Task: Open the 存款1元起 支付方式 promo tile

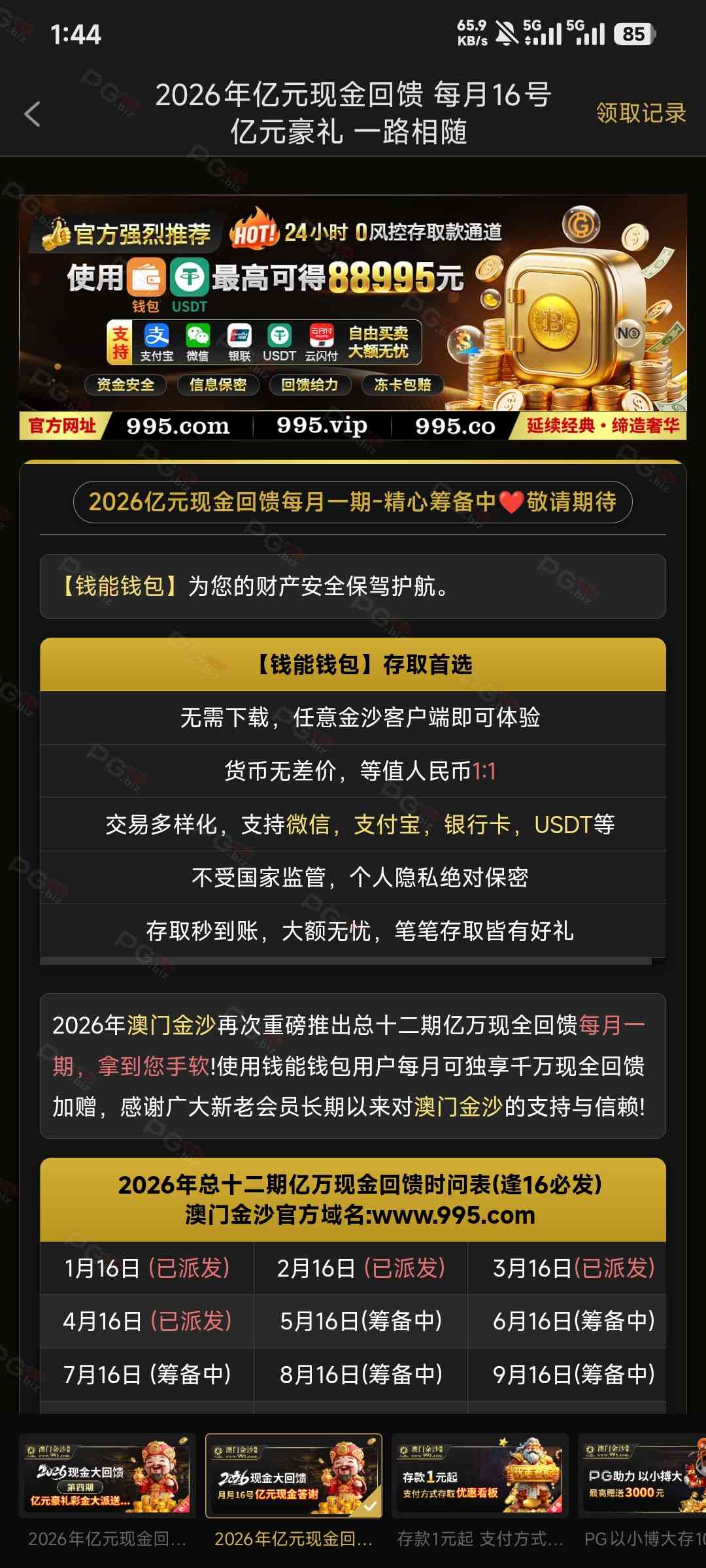Action: [480, 1475]
